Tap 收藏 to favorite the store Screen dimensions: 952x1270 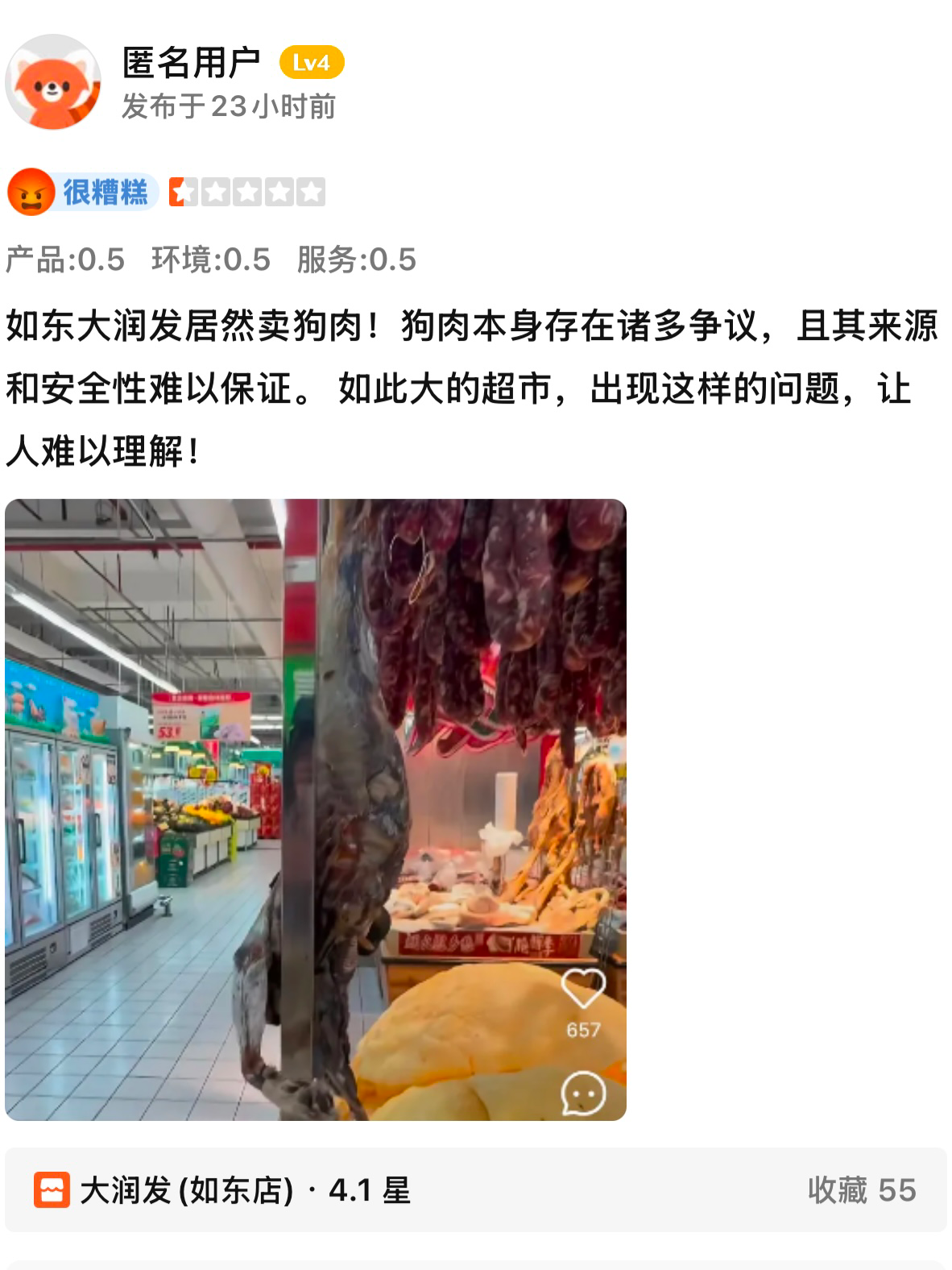point(861,1190)
